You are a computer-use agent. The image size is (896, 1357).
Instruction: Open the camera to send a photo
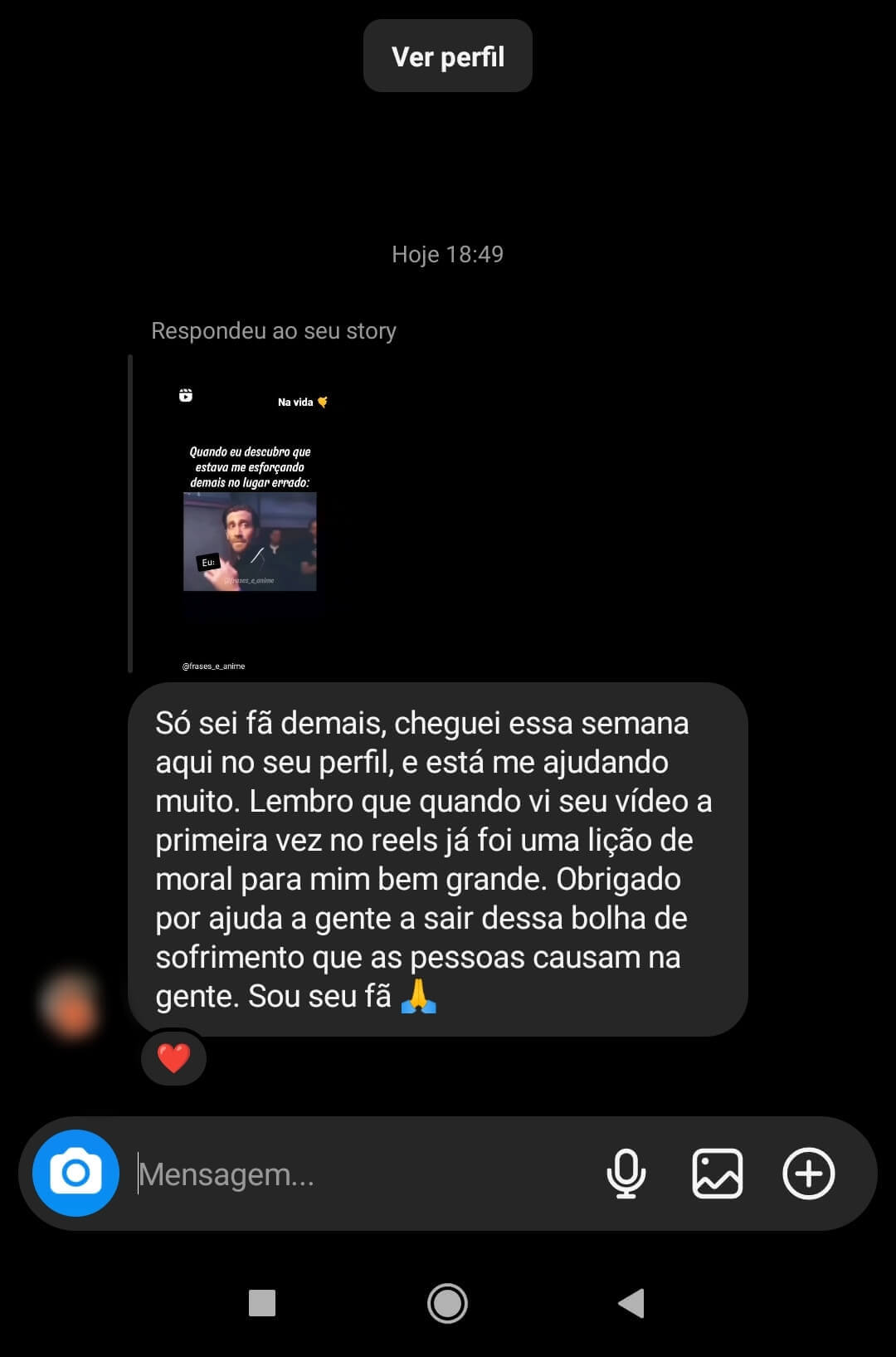point(75,1173)
